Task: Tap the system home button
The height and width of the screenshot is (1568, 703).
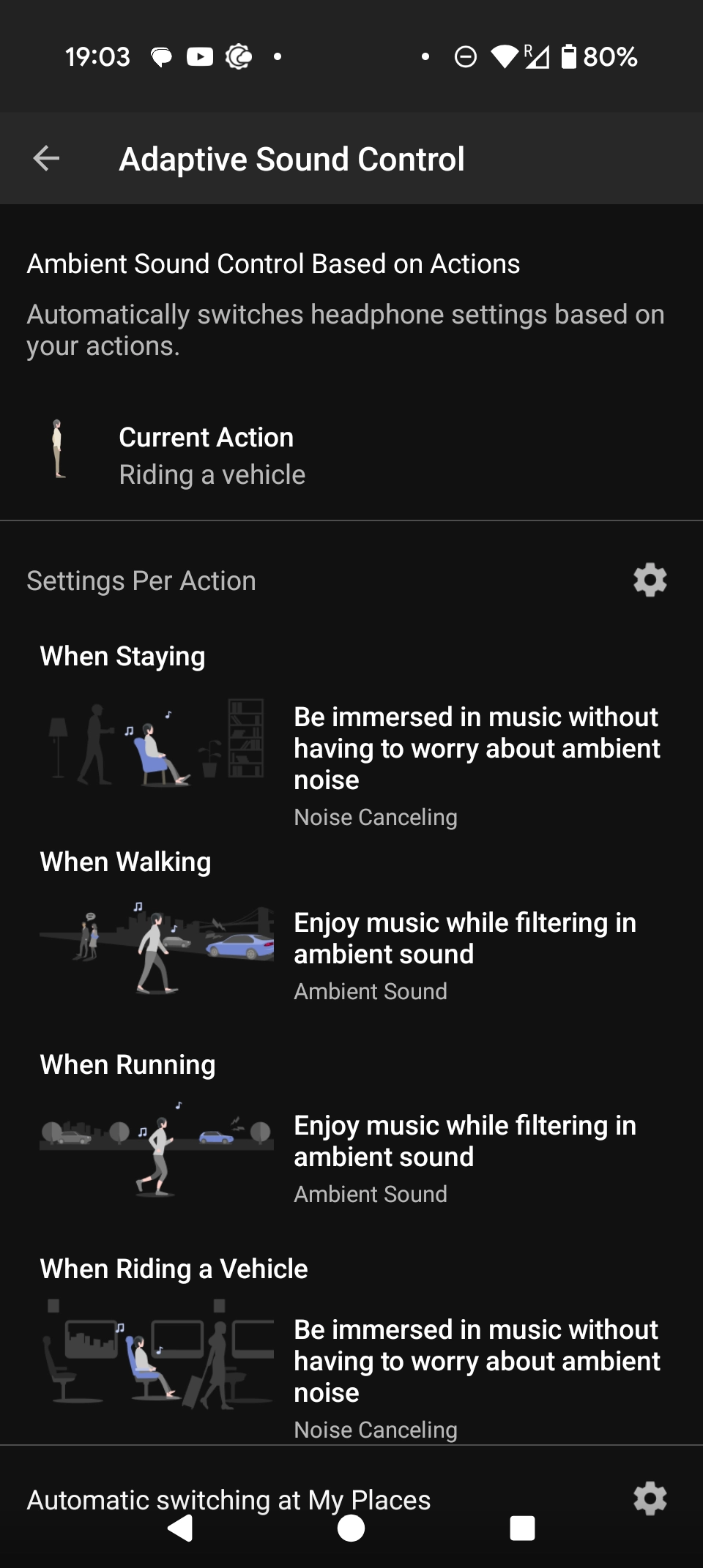Action: point(351,1528)
